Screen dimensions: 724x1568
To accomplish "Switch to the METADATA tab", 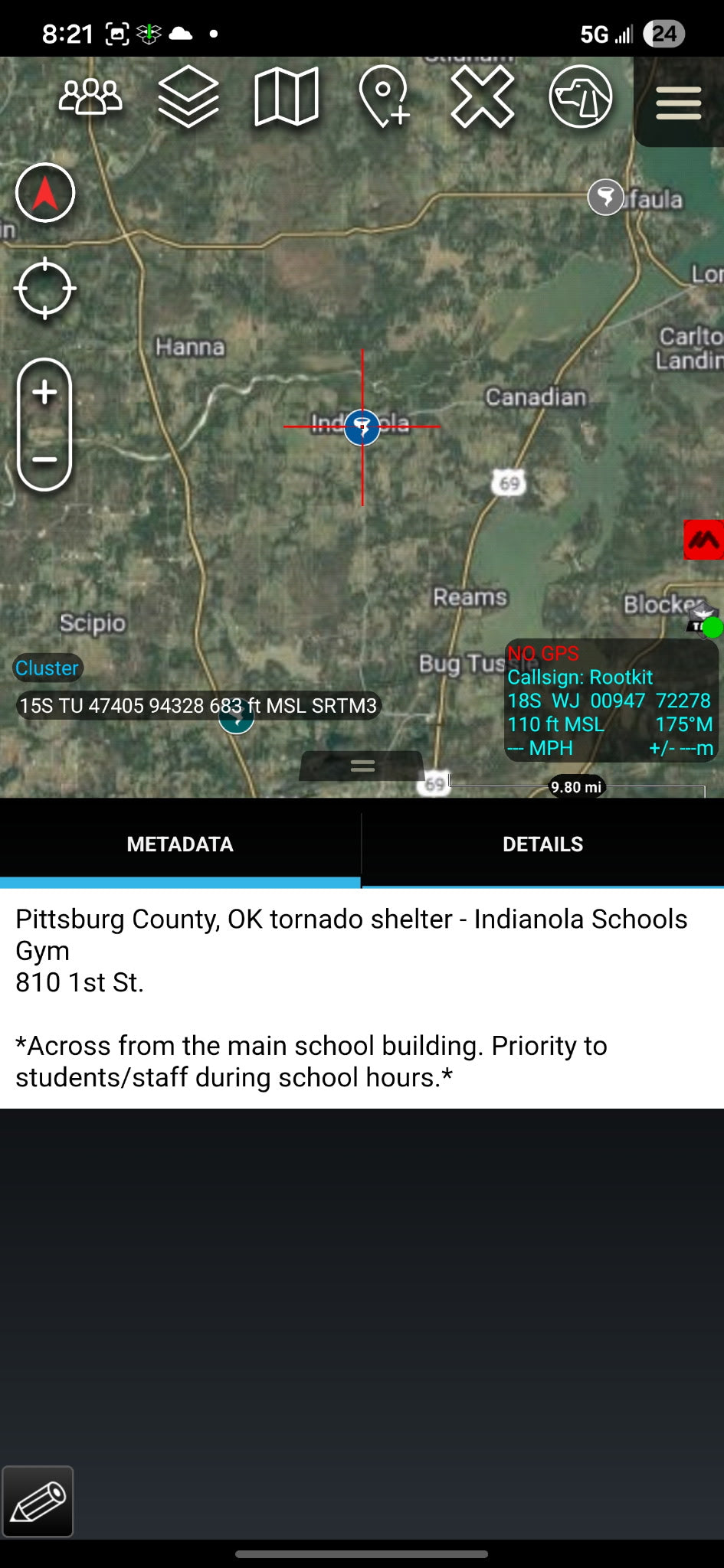I will click(x=180, y=843).
